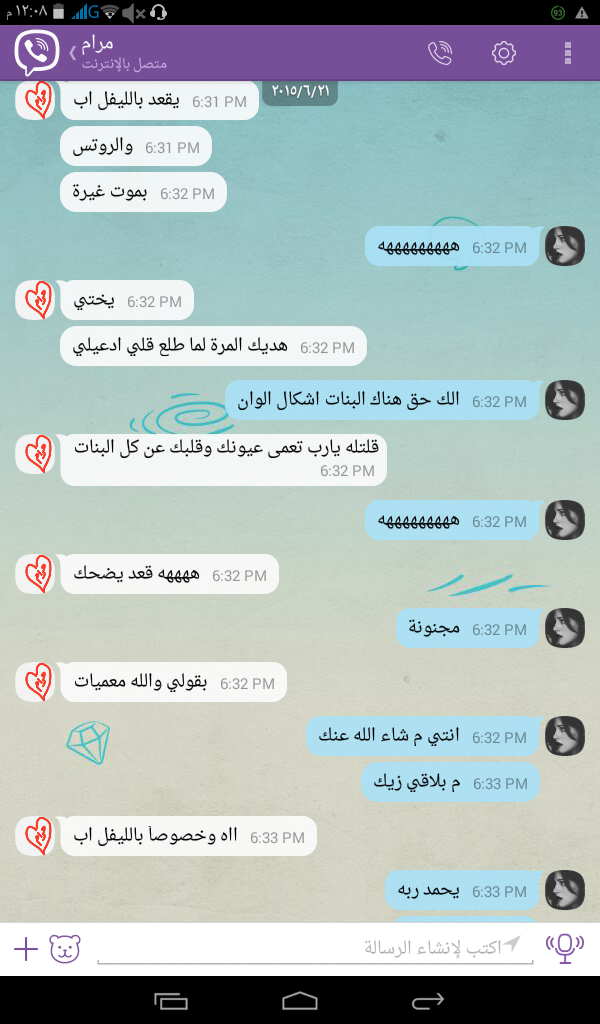Open recent apps
This screenshot has width=600, height=1024.
point(171,1000)
